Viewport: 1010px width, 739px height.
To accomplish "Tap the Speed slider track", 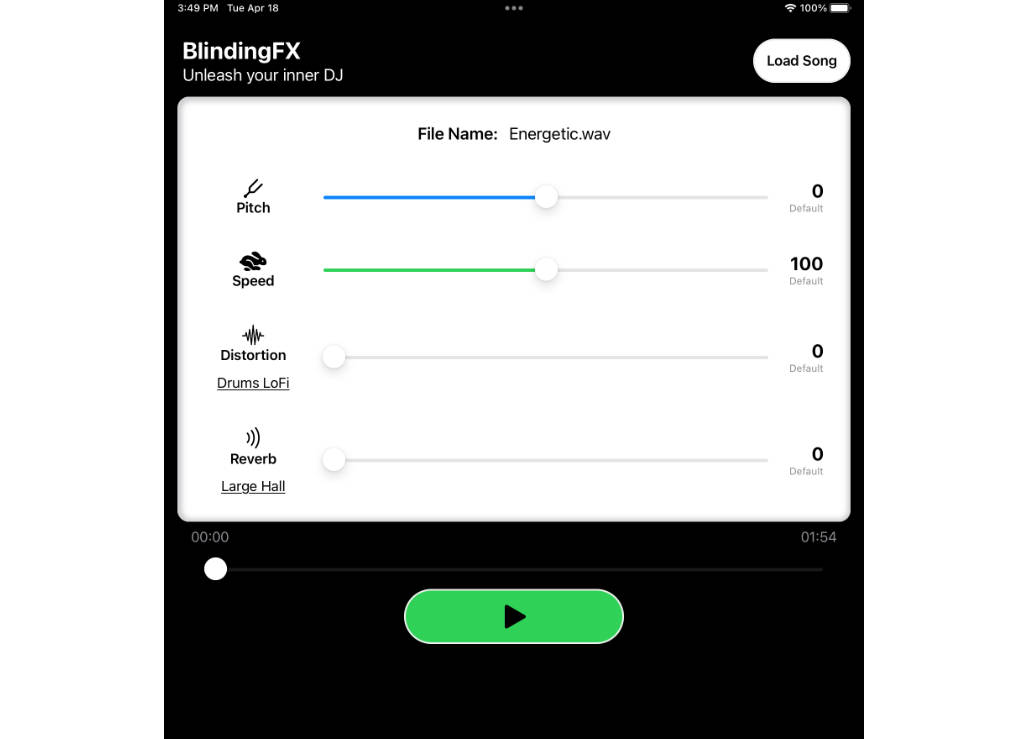I will [x=545, y=270].
